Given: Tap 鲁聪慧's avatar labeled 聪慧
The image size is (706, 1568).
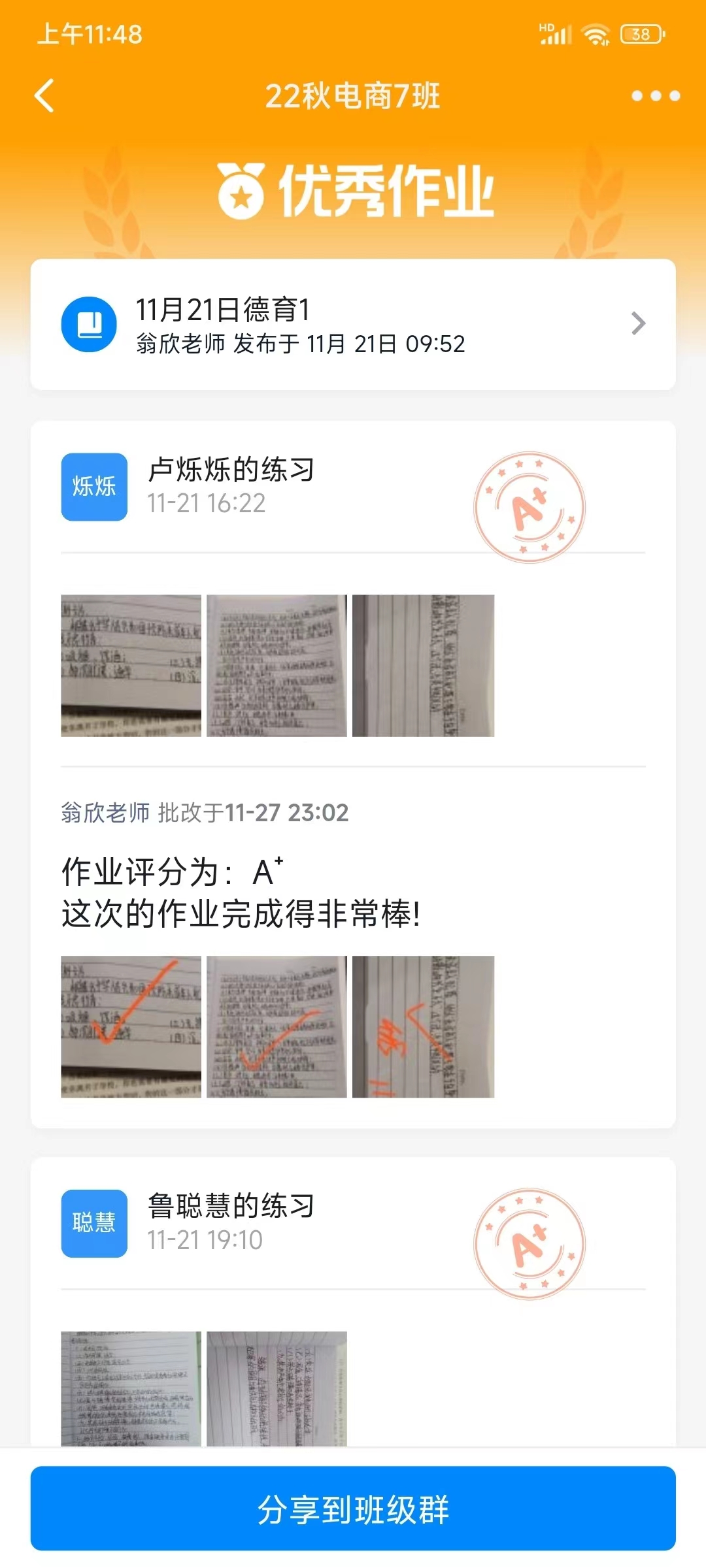Looking at the screenshot, I should (94, 1223).
